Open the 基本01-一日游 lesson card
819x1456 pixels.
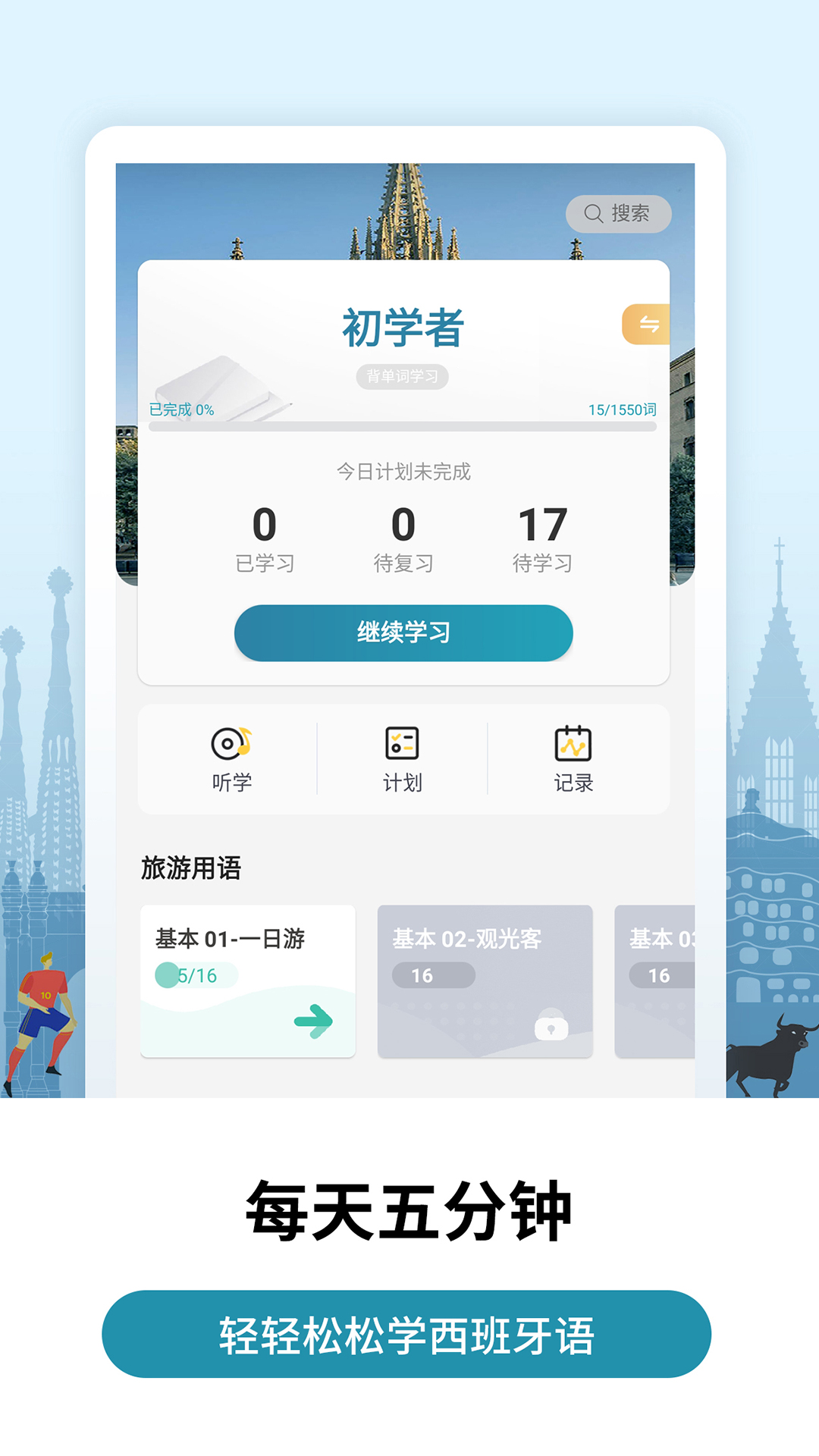(249, 978)
